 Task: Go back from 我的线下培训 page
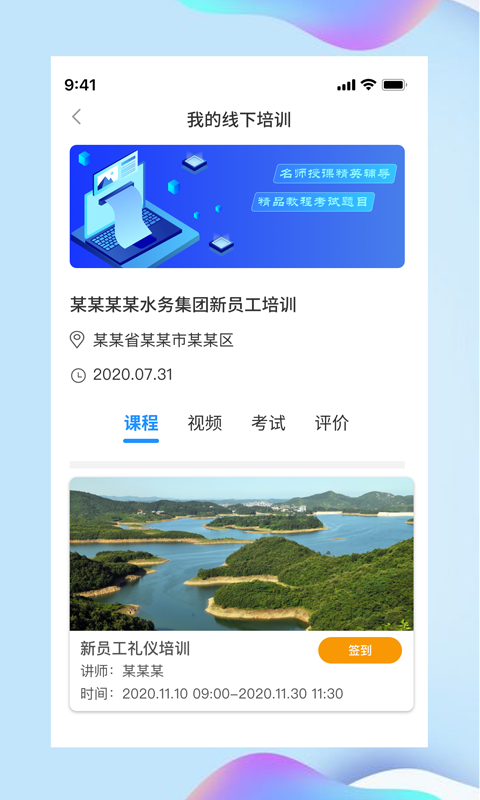[x=77, y=117]
